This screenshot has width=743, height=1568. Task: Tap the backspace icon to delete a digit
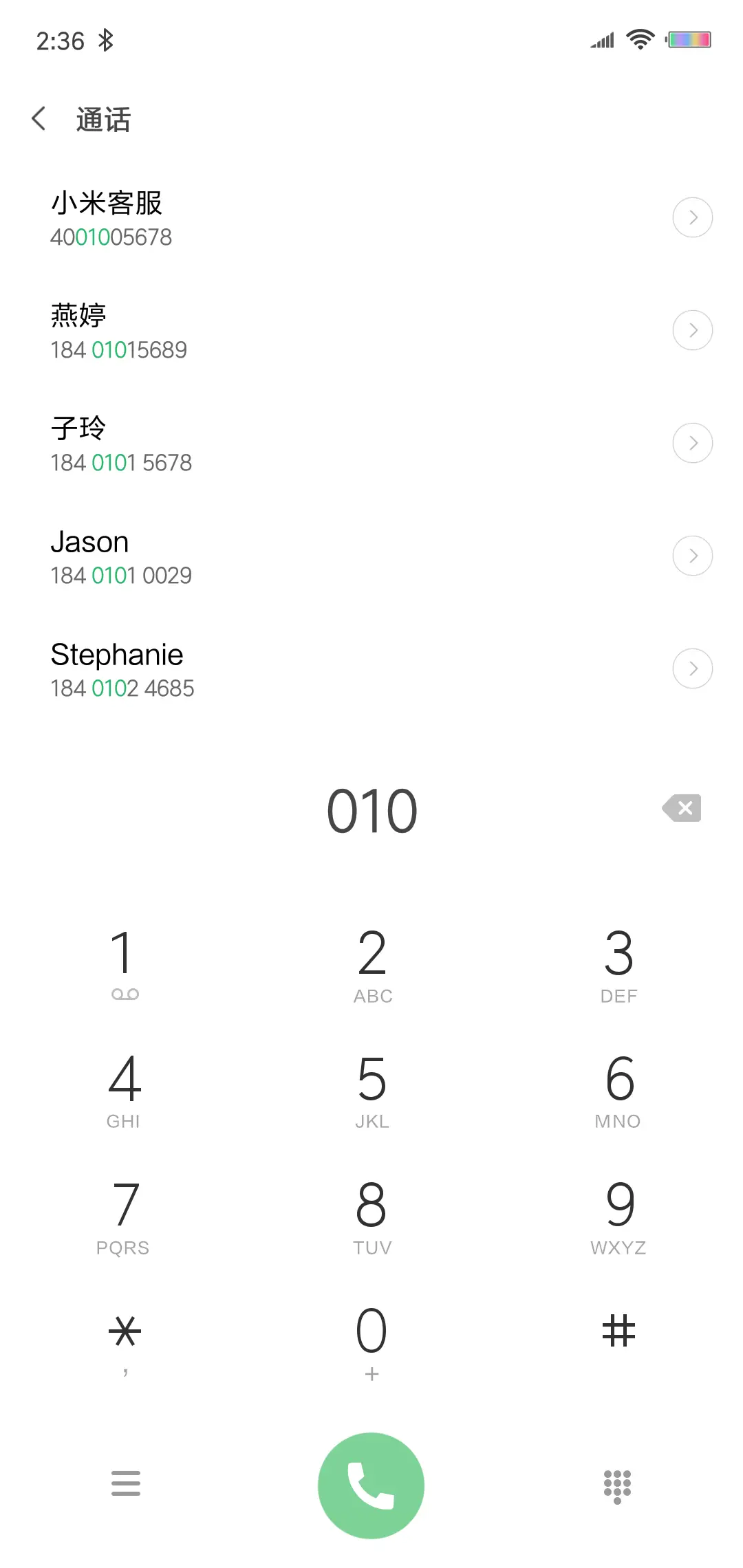pyautogui.click(x=681, y=809)
